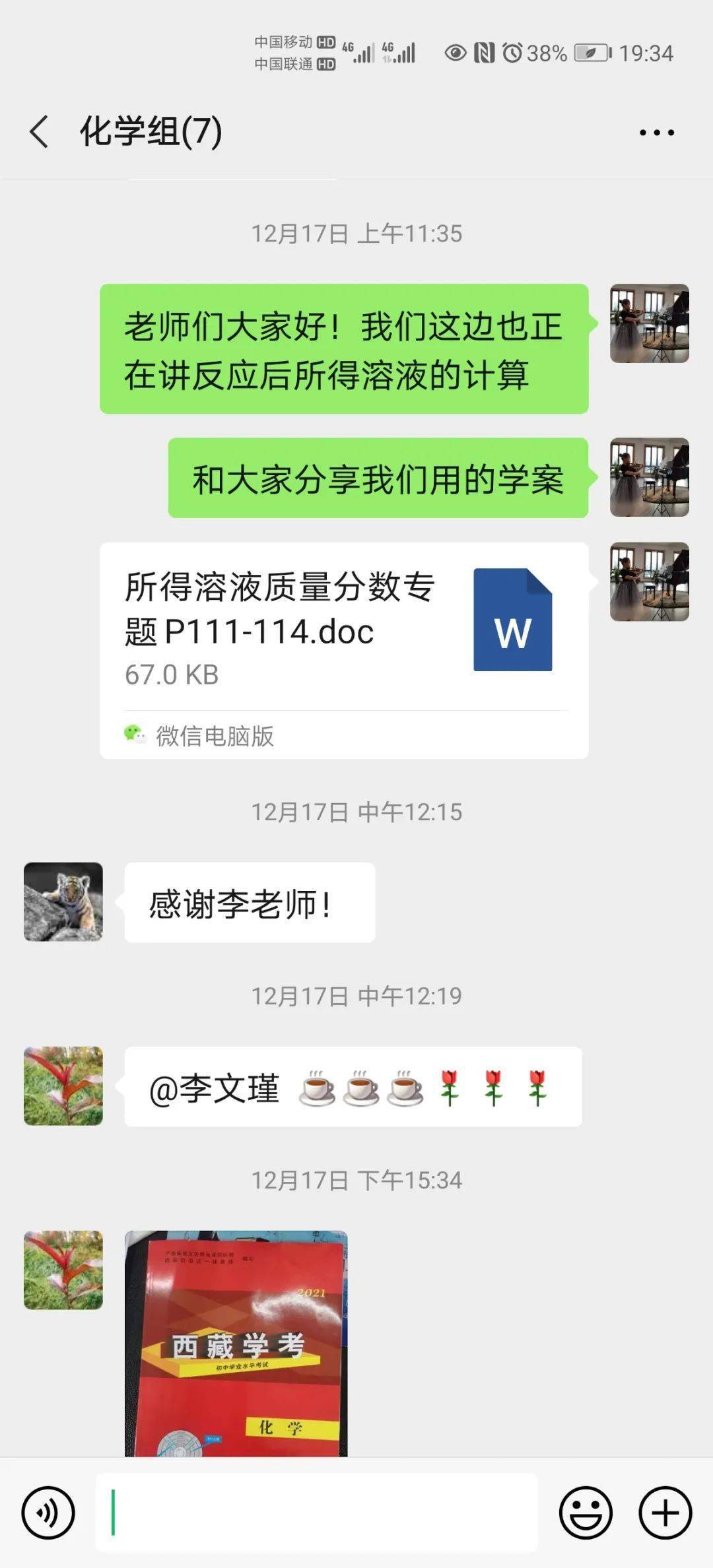Focus the message text field
The height and width of the screenshot is (1568, 713).
tap(317, 1513)
